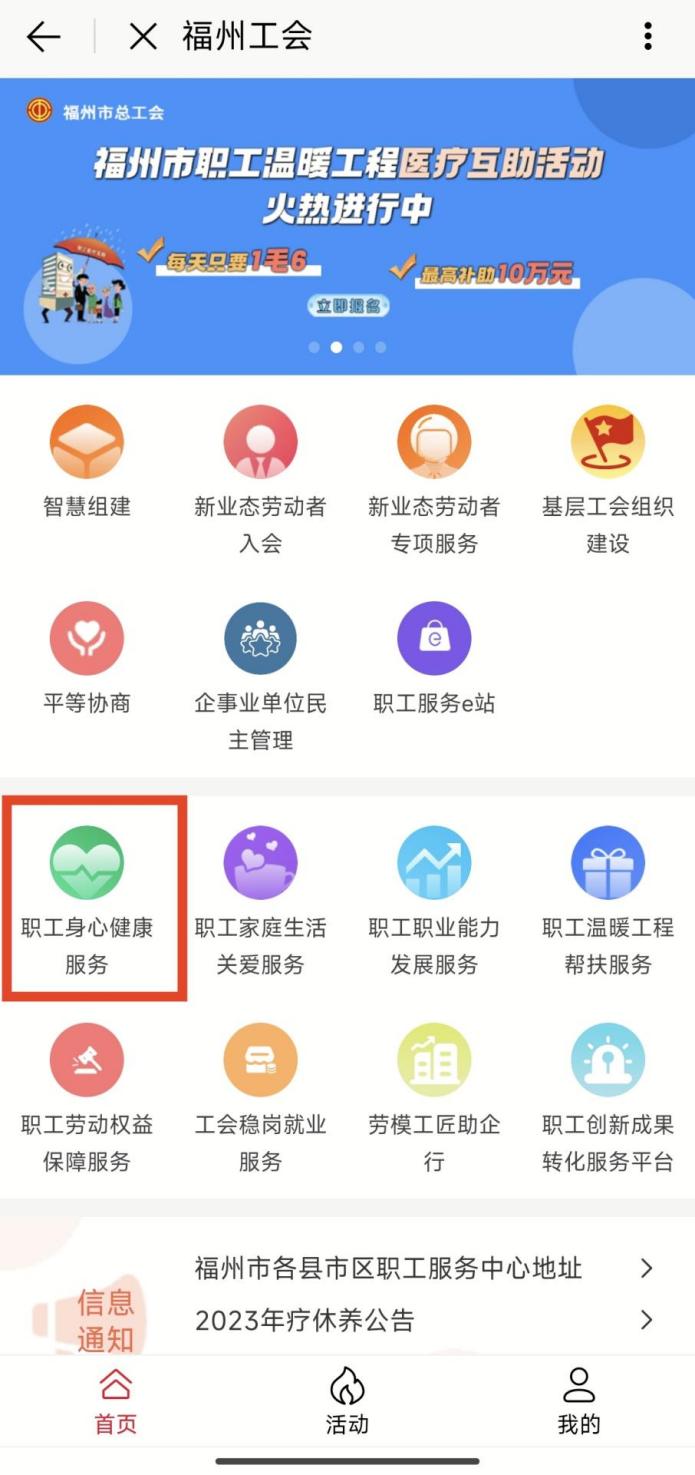Open 职工劳动权益保障服务
The height and width of the screenshot is (1475, 695).
pos(87,1097)
